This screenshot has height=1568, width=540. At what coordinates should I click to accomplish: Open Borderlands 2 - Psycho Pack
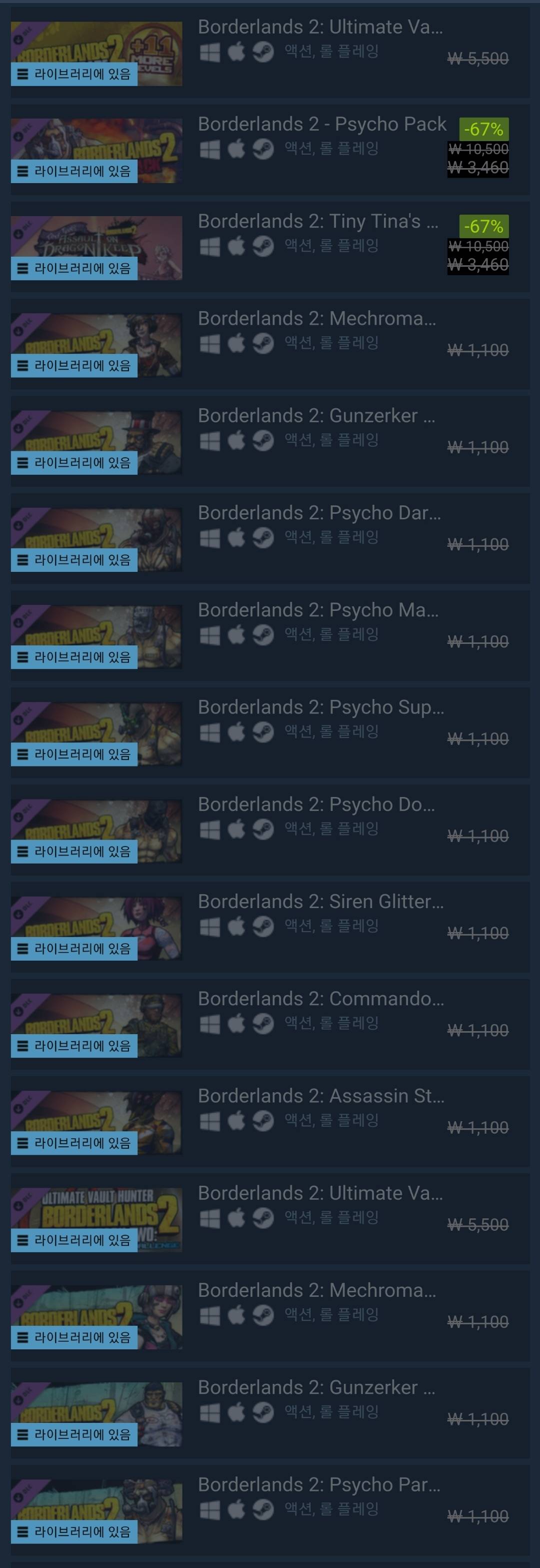(321, 124)
